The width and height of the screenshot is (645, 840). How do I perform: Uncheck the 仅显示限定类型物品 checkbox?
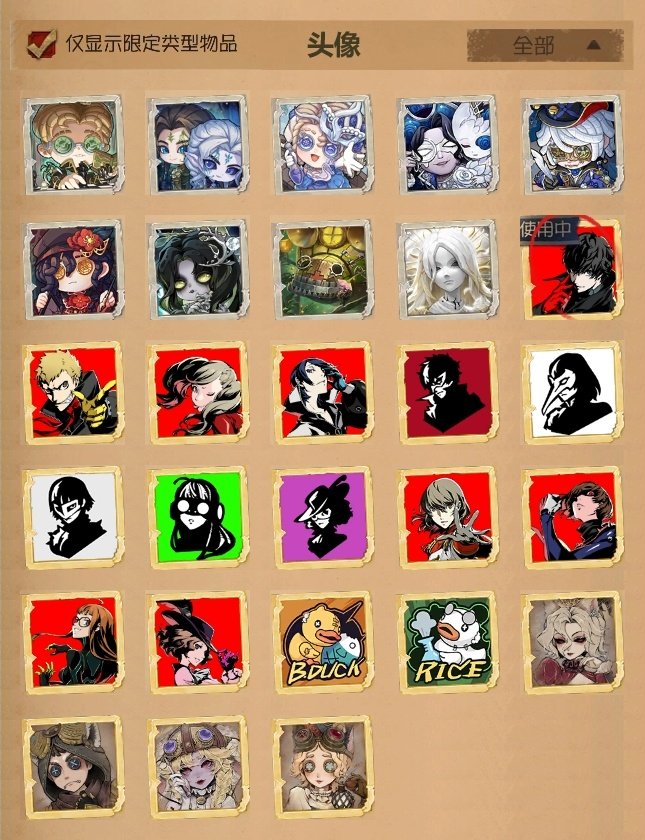pyautogui.click(x=42, y=43)
